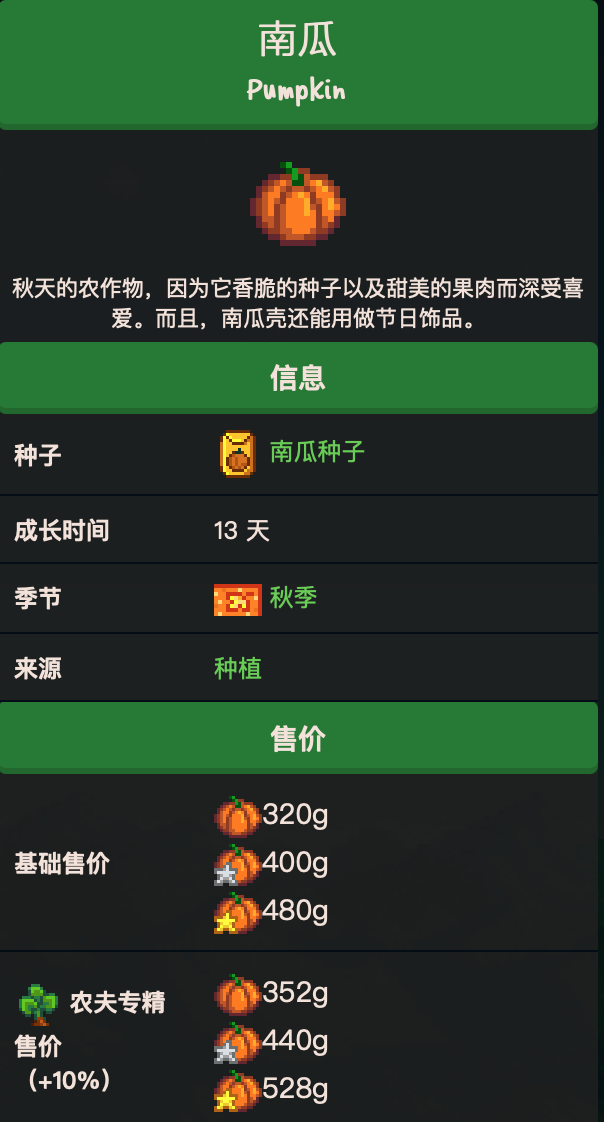This screenshot has width=604, height=1122.
Task: Open the 秋季 season link
Action: [293, 598]
